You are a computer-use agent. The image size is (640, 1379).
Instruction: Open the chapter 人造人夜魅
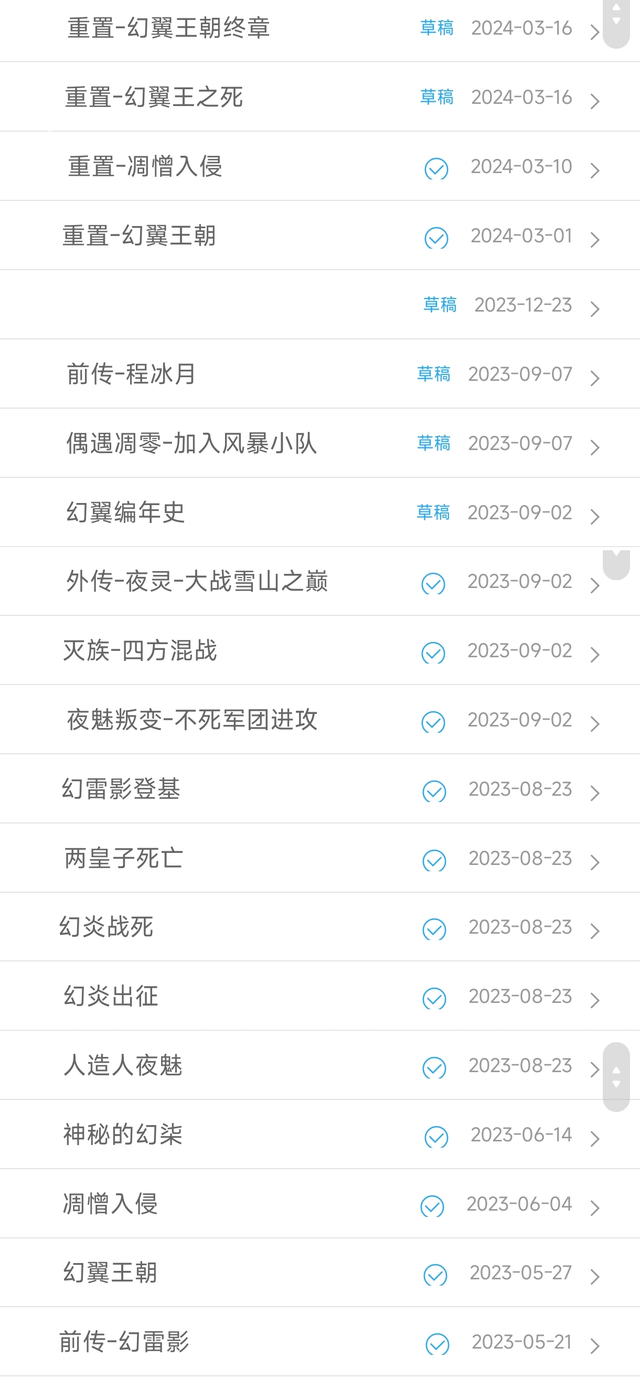[320, 1066]
